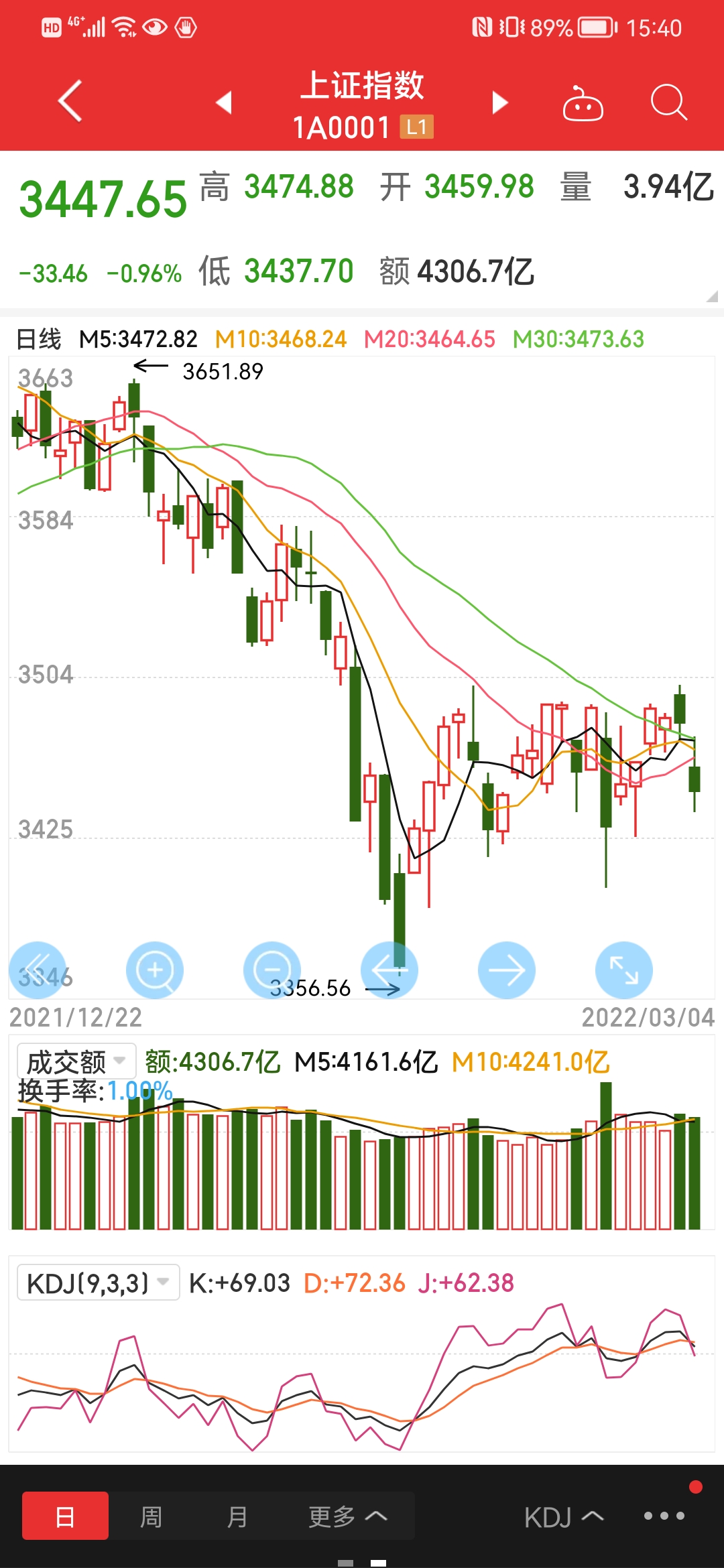Jump chart to earliest data with double-left arrow

point(38,970)
